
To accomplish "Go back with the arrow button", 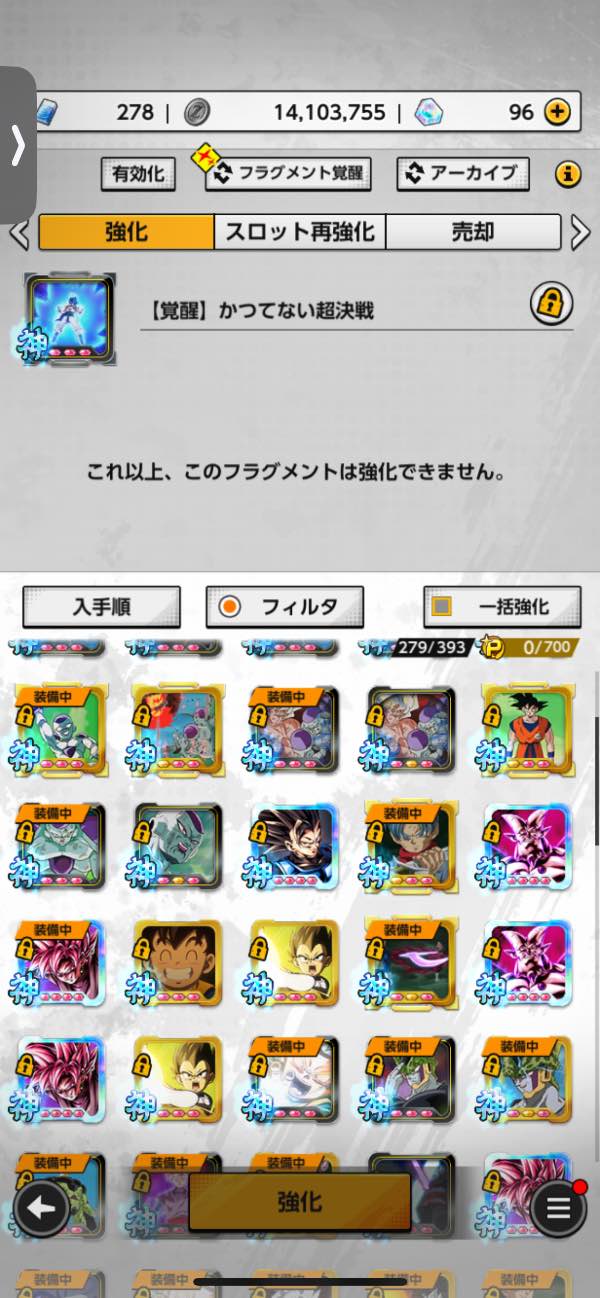I will click(x=41, y=1208).
